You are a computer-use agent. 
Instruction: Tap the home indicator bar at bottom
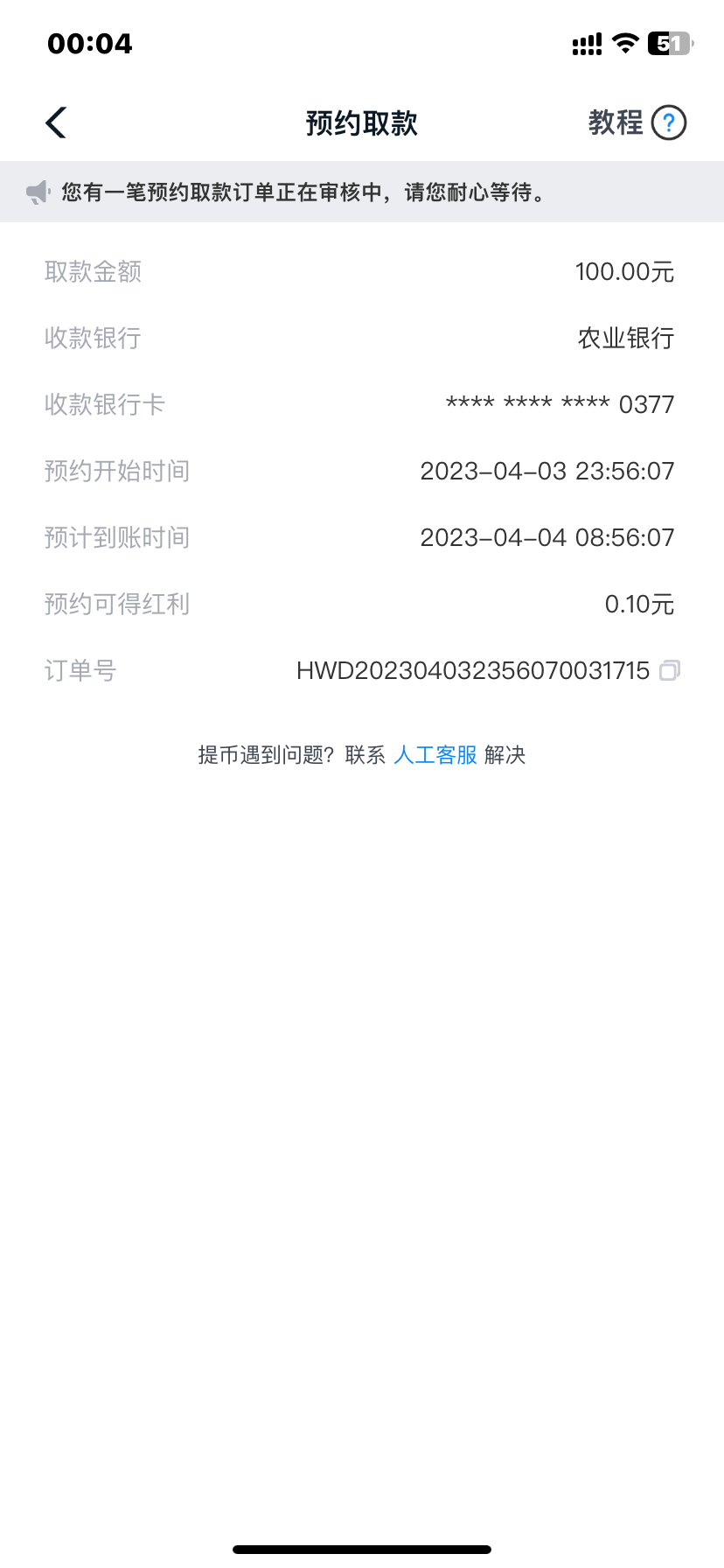click(362, 1547)
